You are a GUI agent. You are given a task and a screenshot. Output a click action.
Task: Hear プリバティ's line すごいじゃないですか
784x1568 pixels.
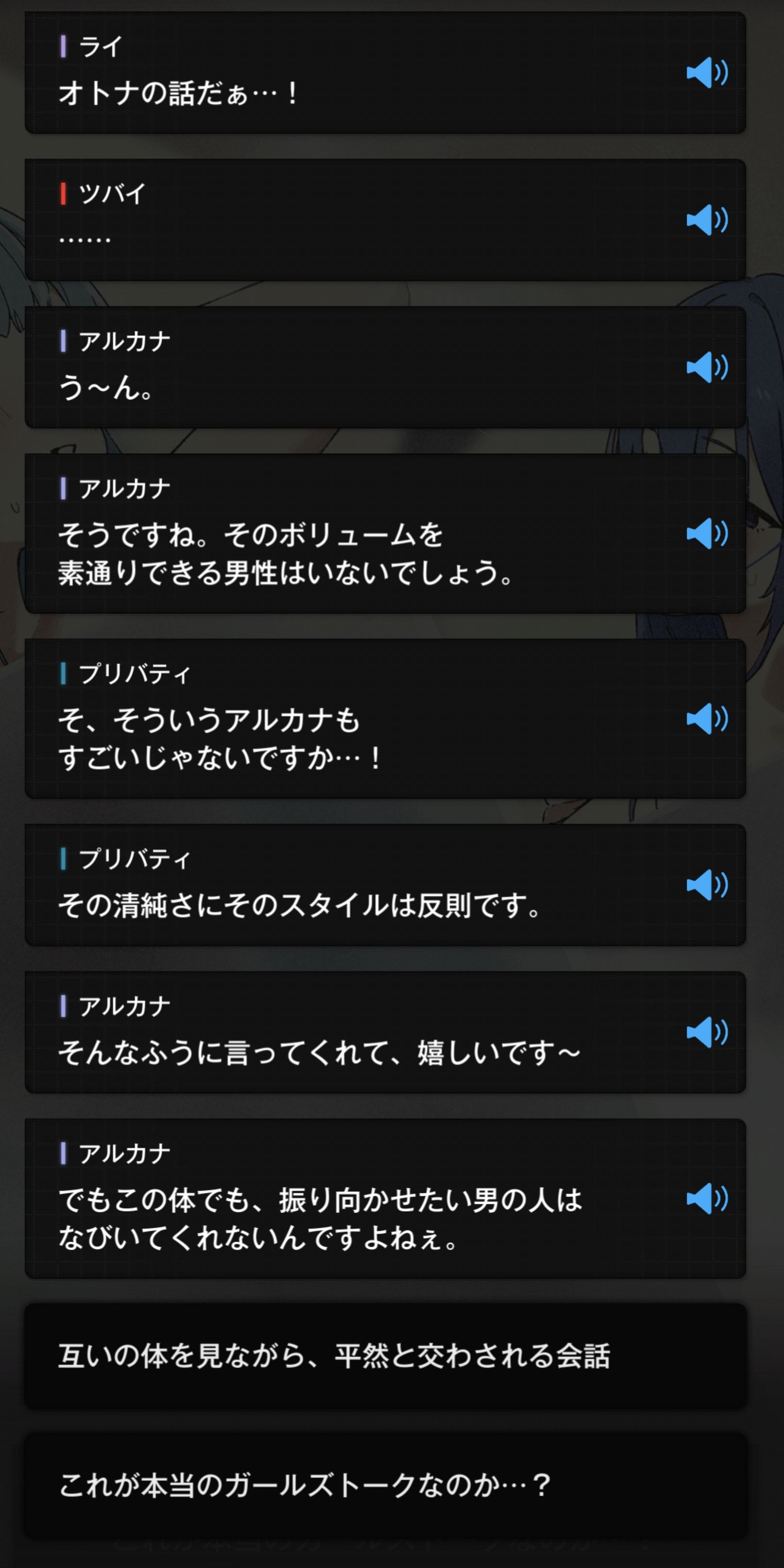tap(706, 719)
